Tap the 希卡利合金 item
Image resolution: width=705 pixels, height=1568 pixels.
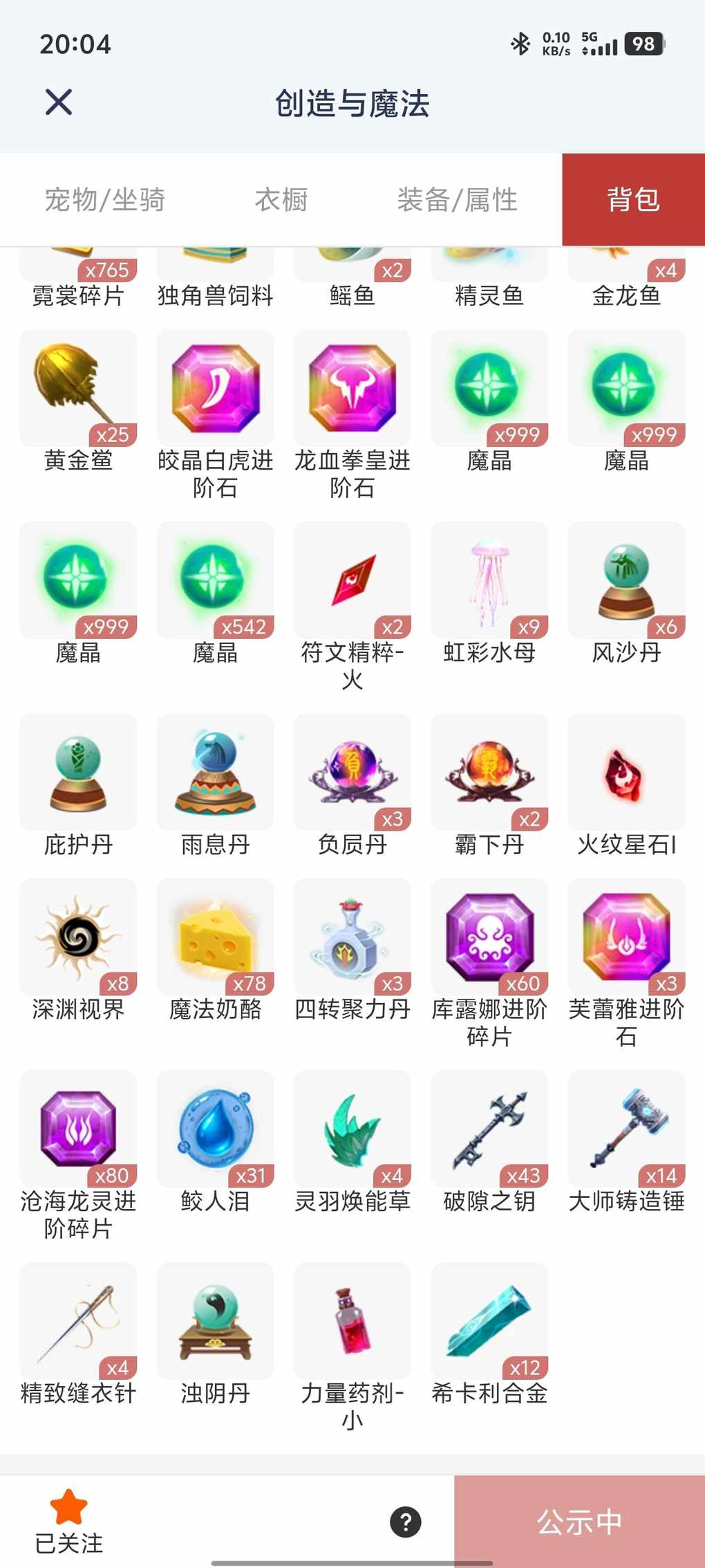tap(489, 1322)
